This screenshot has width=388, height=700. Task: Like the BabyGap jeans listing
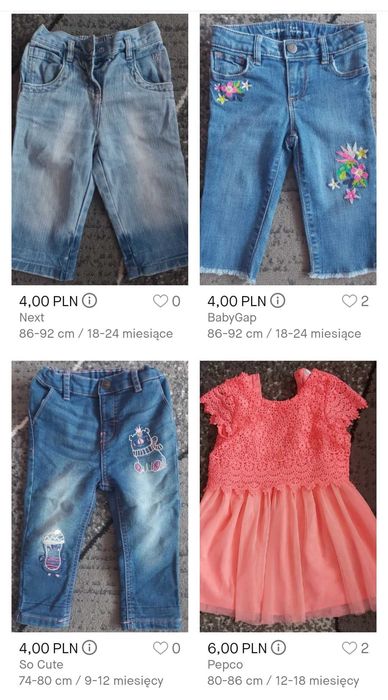349,301
